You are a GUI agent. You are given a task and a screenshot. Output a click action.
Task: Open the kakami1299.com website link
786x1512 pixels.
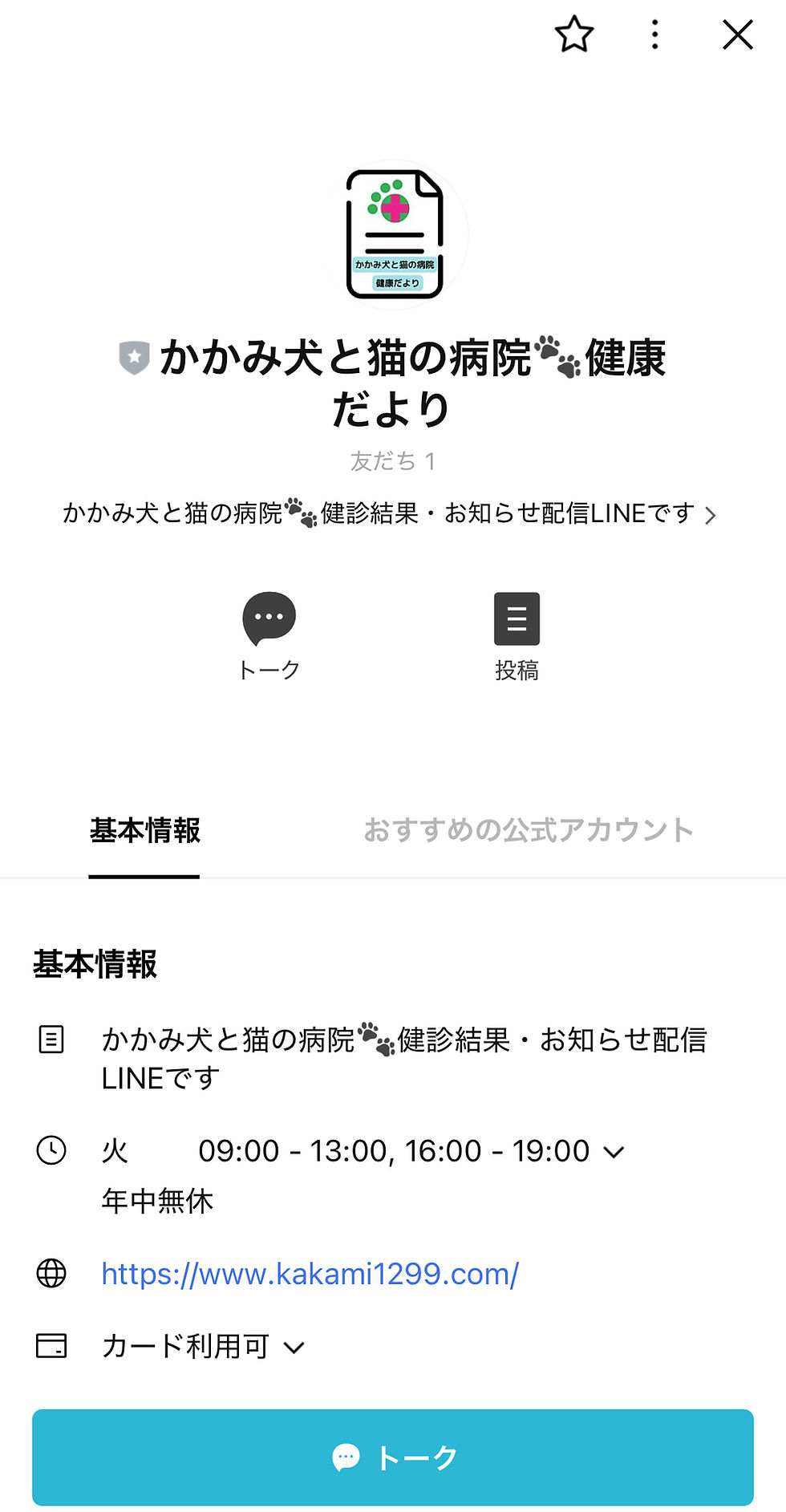(x=310, y=1274)
